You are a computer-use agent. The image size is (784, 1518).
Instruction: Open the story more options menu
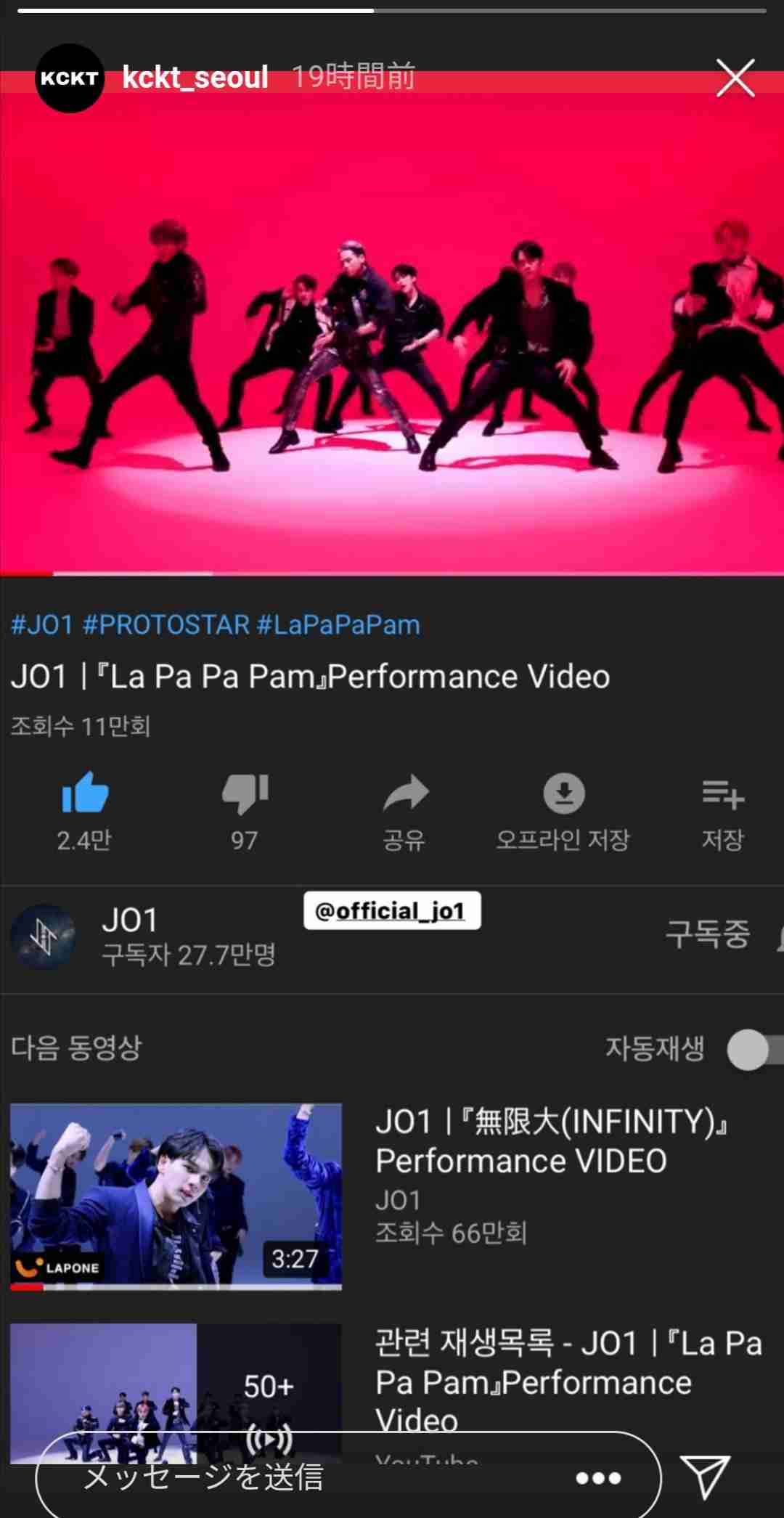[598, 1478]
